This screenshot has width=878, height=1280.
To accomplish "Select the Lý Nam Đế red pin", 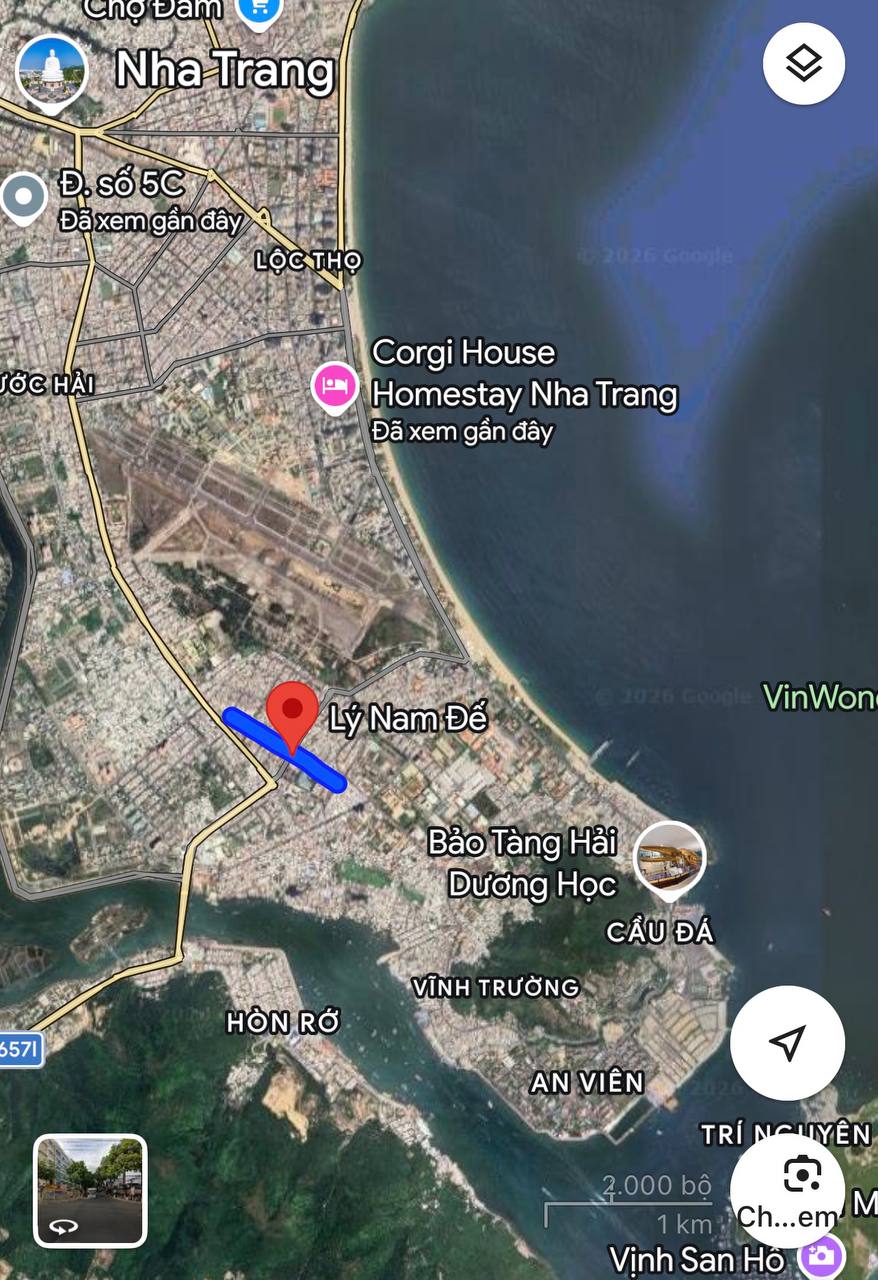I will (292, 711).
